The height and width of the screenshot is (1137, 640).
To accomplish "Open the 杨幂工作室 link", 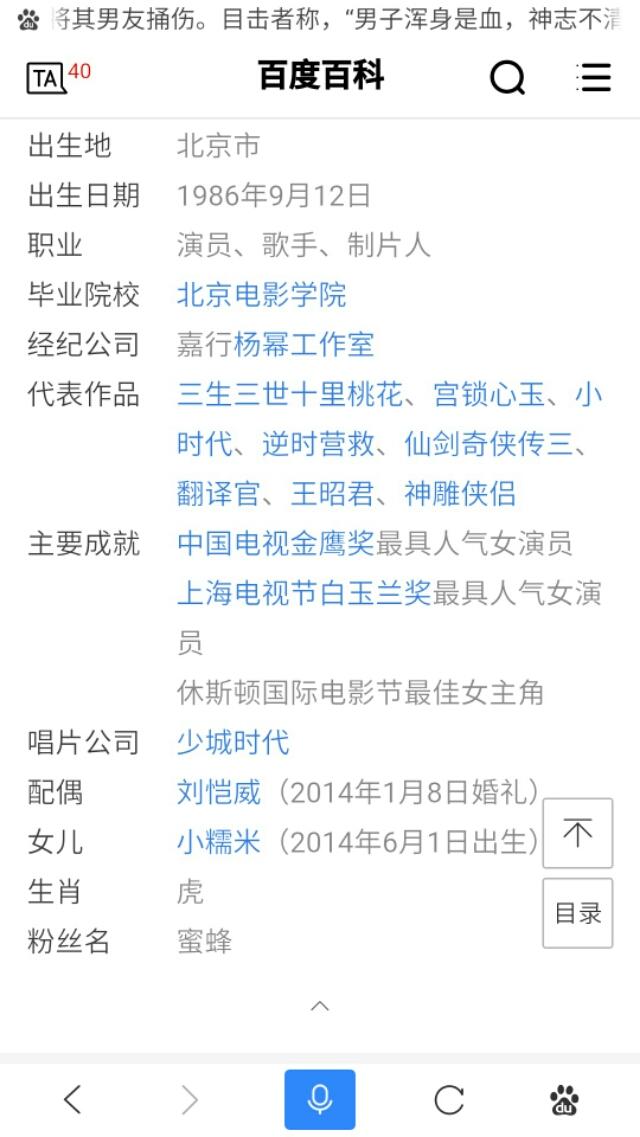I will click(x=303, y=345).
